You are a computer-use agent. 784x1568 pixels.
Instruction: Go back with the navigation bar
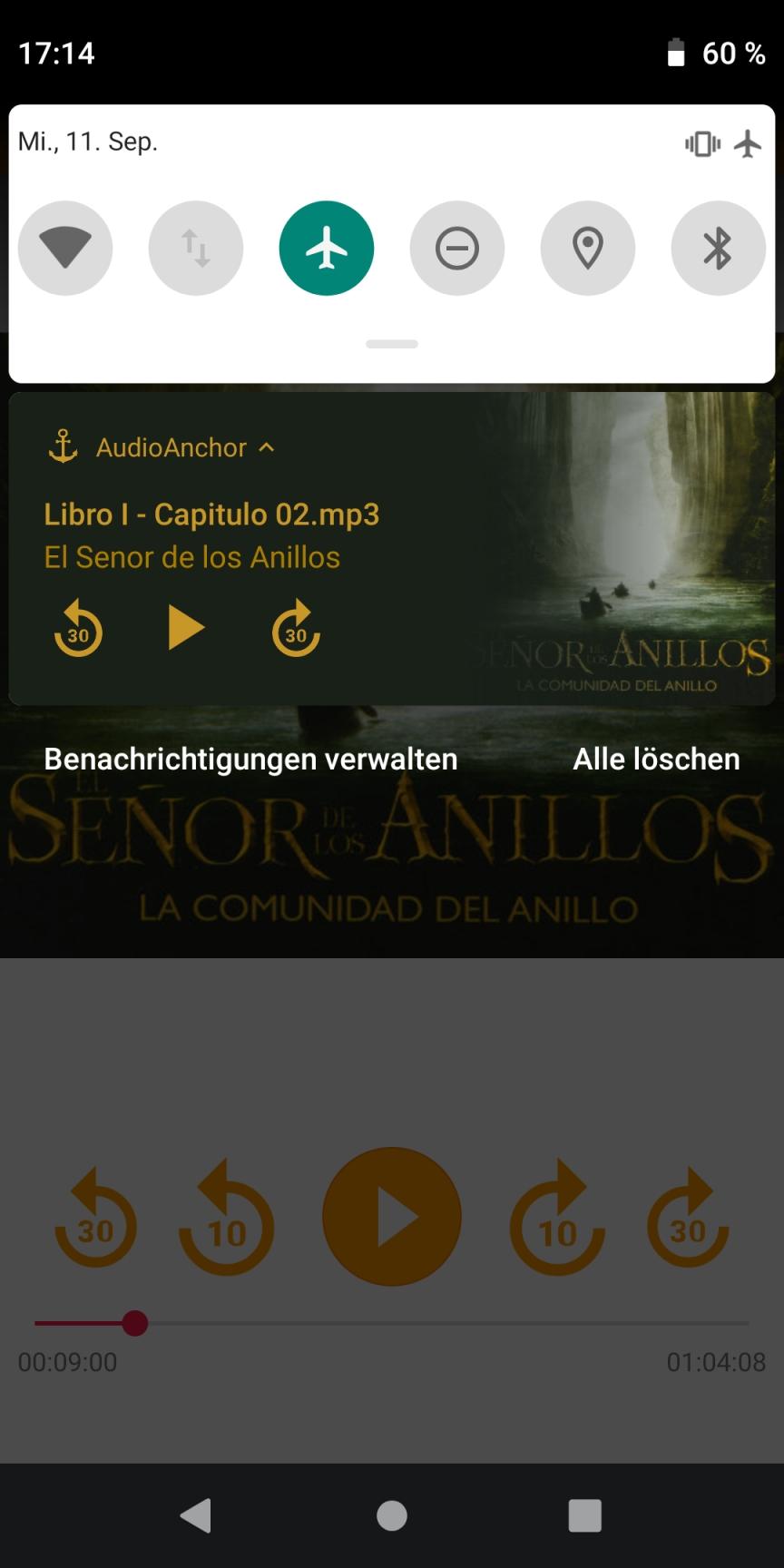[x=196, y=1515]
